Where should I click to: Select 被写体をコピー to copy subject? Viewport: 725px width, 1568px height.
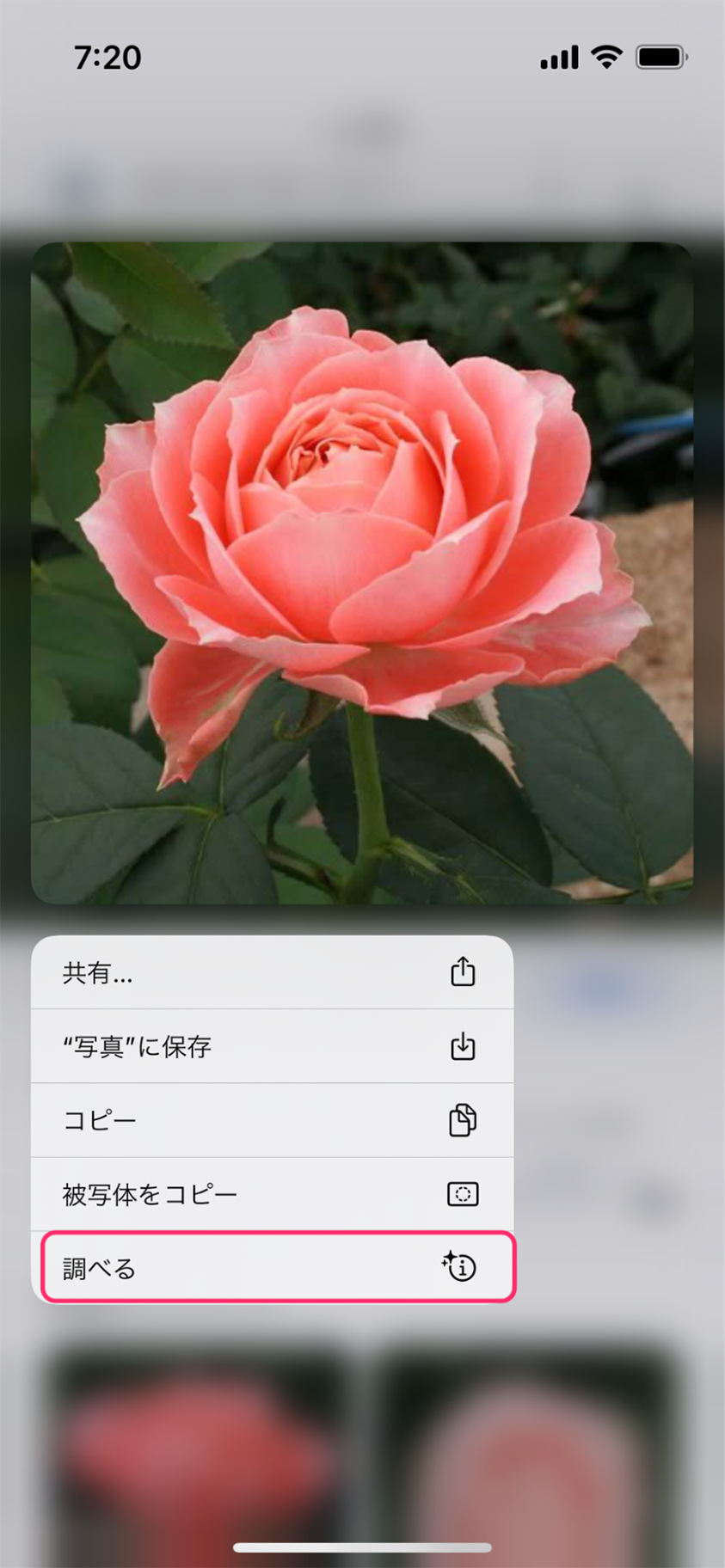click(x=272, y=1194)
